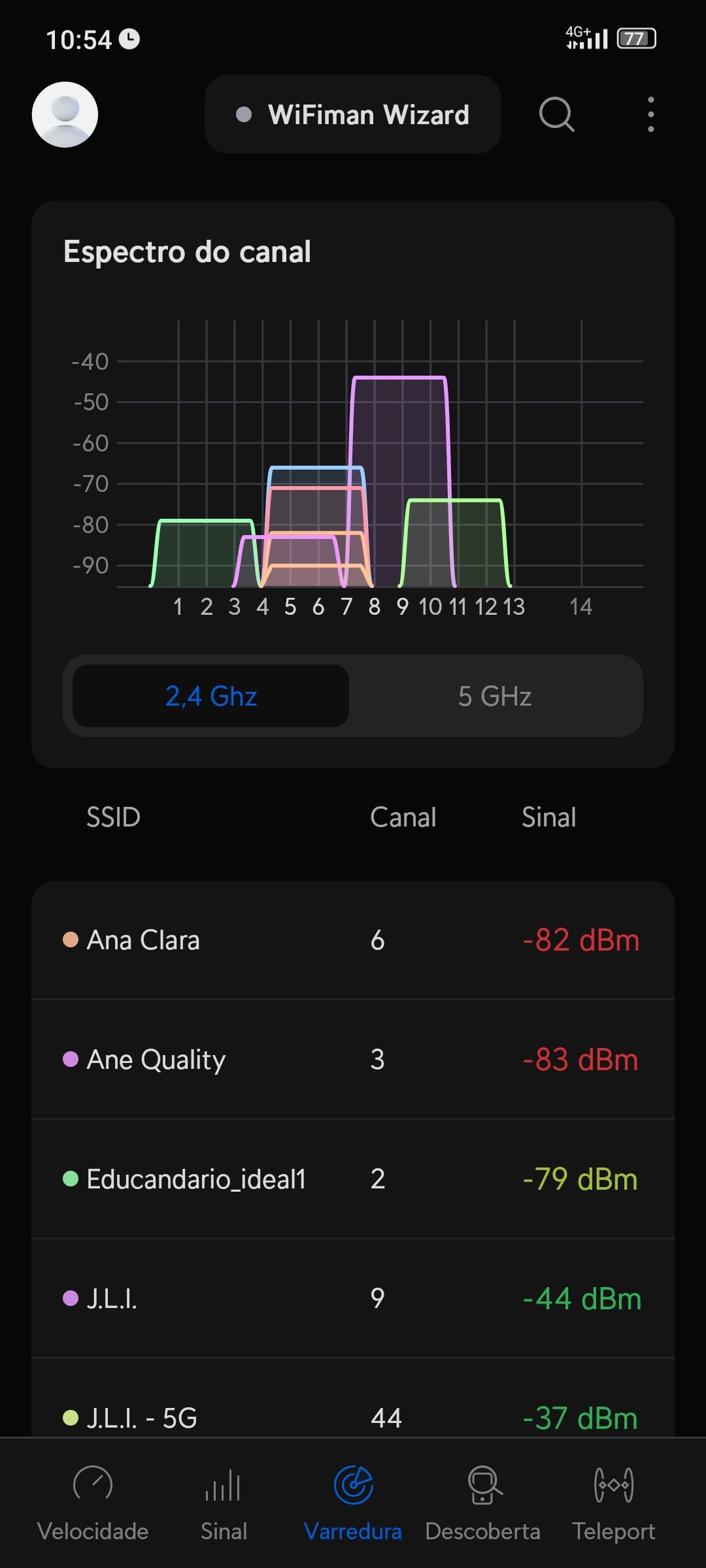This screenshot has width=706, height=1568.
Task: Open the Ana Clara network row
Action: point(353,940)
